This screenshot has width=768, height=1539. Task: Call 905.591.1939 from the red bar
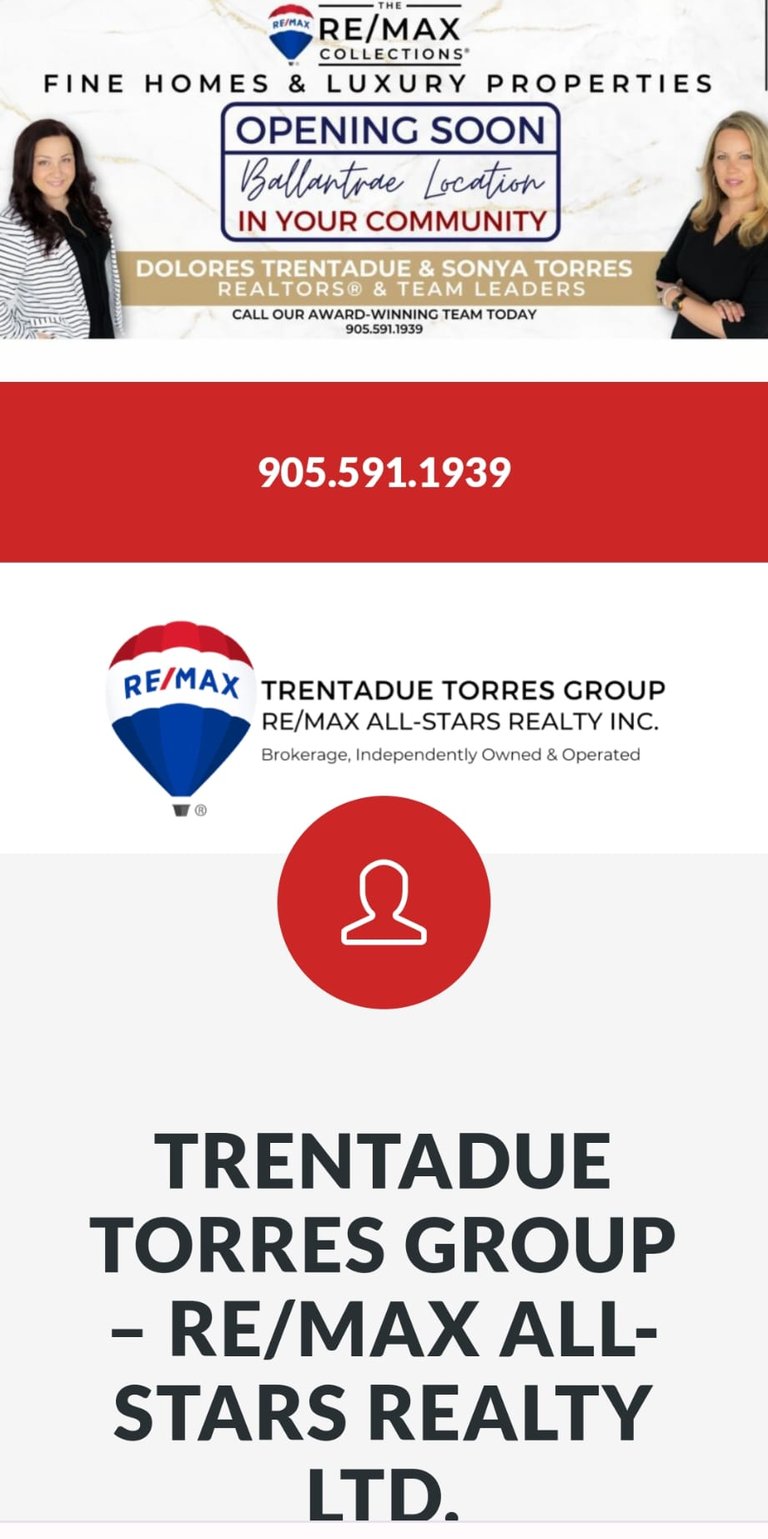(x=384, y=472)
